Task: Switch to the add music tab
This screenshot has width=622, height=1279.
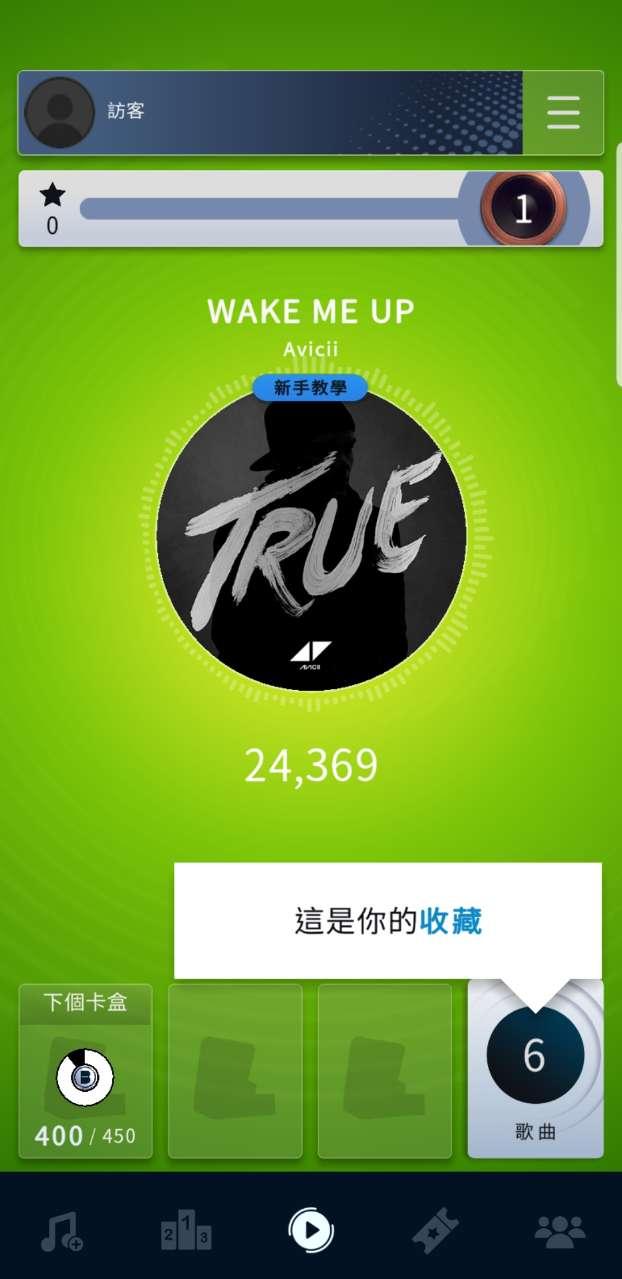Action: coord(62,1230)
